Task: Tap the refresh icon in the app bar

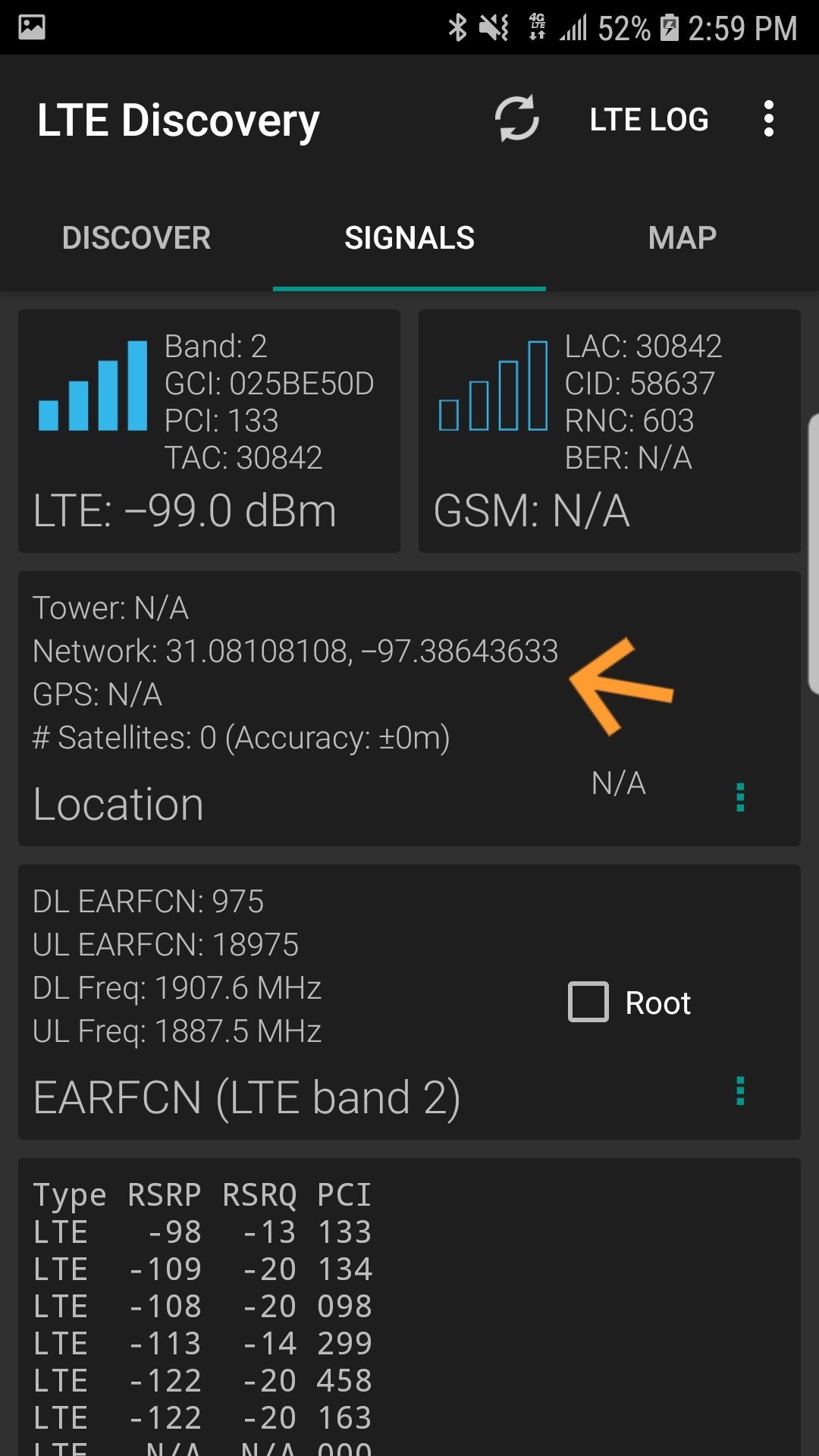Action: point(517,119)
